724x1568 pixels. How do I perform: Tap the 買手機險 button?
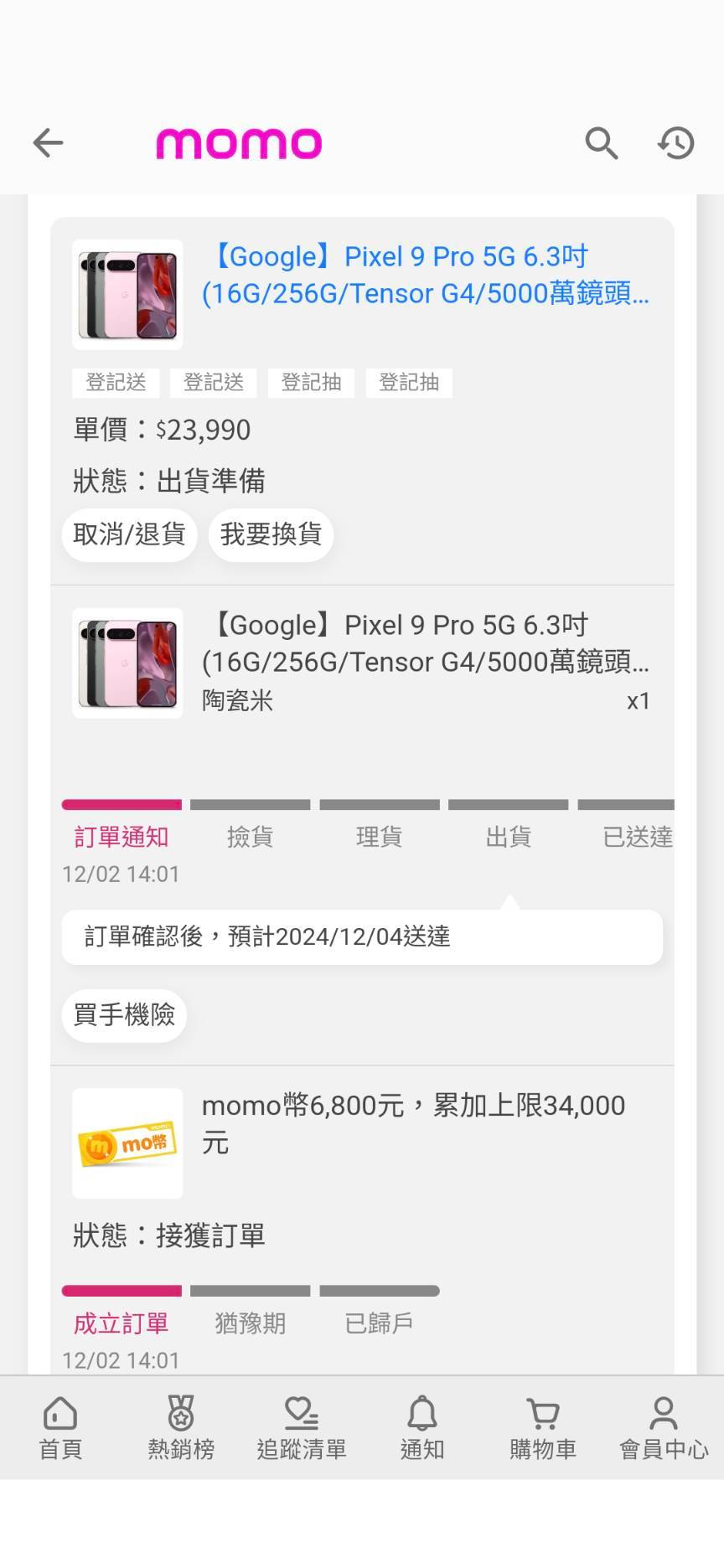124,1014
